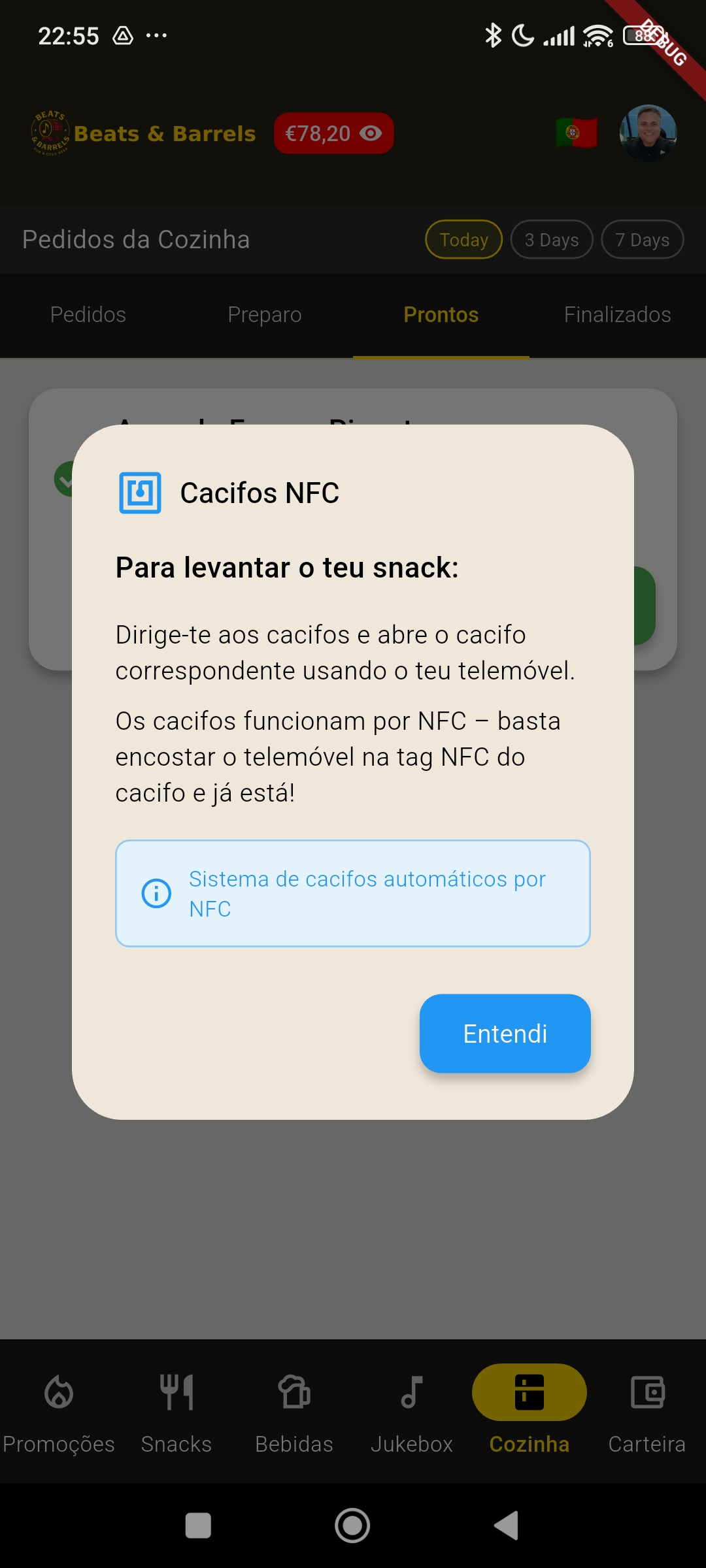Viewport: 706px width, 1568px height.
Task: Toggle wallet balance visibility
Action: [371, 133]
